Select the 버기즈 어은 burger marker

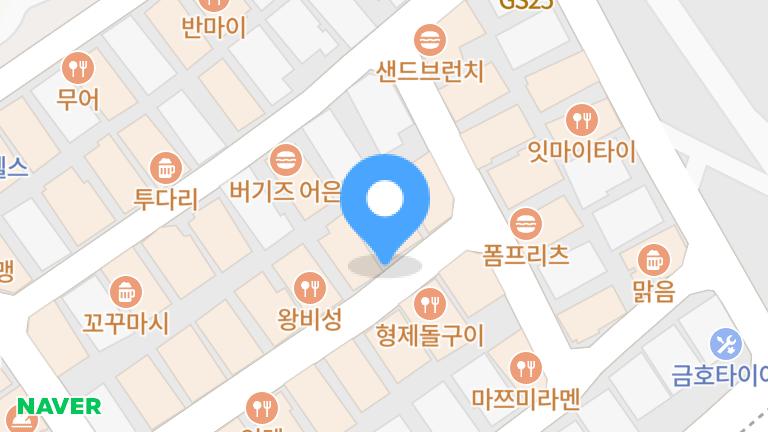[285, 159]
